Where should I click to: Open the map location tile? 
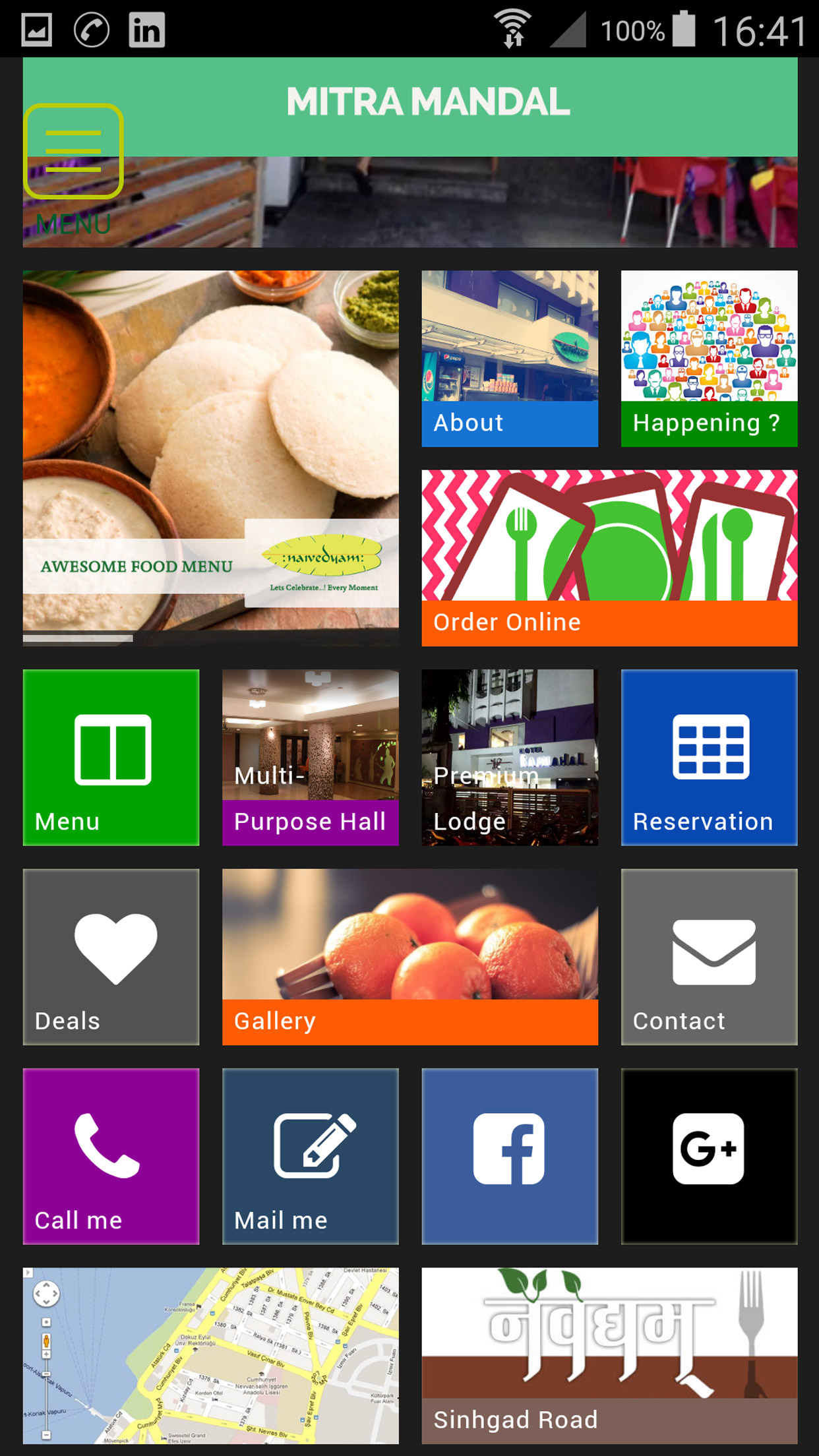210,1355
